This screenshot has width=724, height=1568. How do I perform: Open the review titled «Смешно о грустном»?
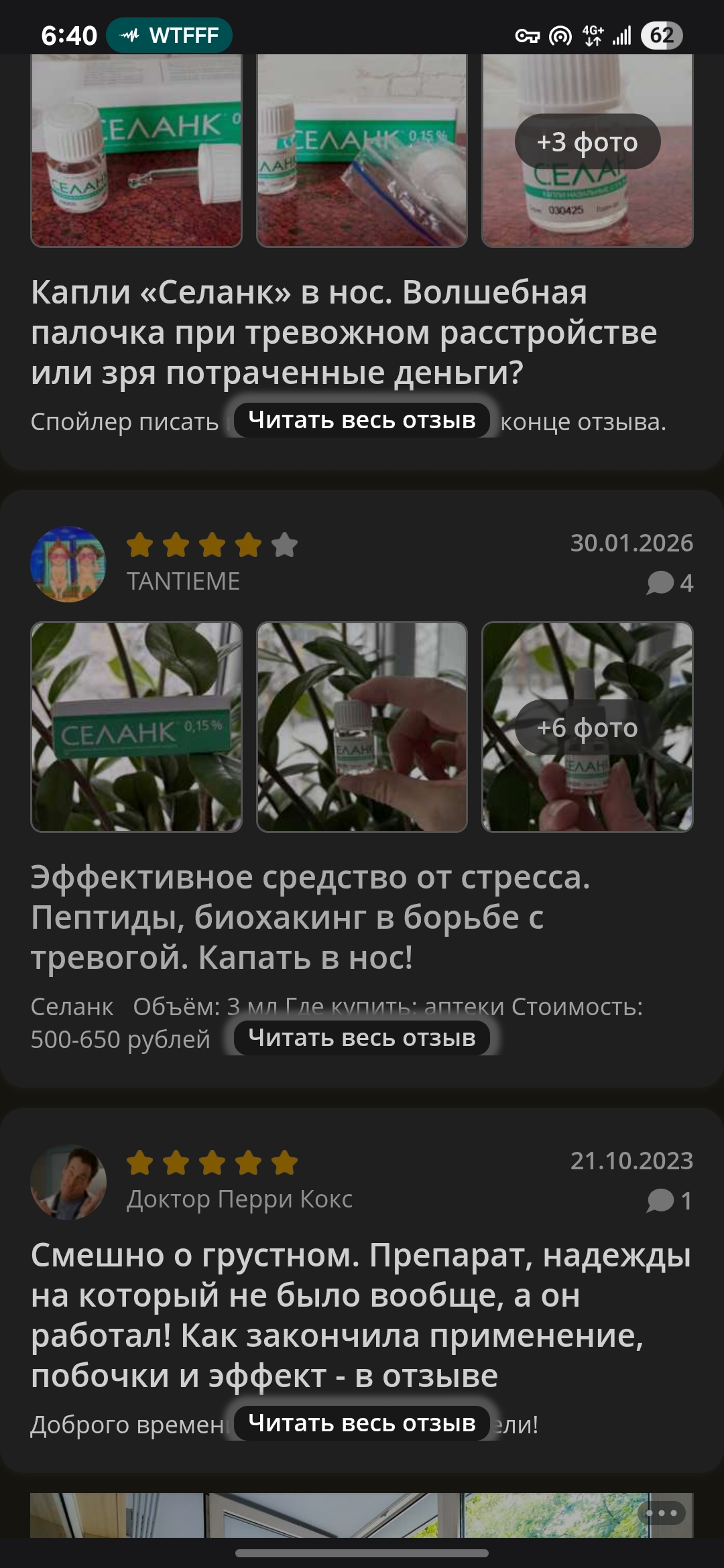tap(361, 1315)
